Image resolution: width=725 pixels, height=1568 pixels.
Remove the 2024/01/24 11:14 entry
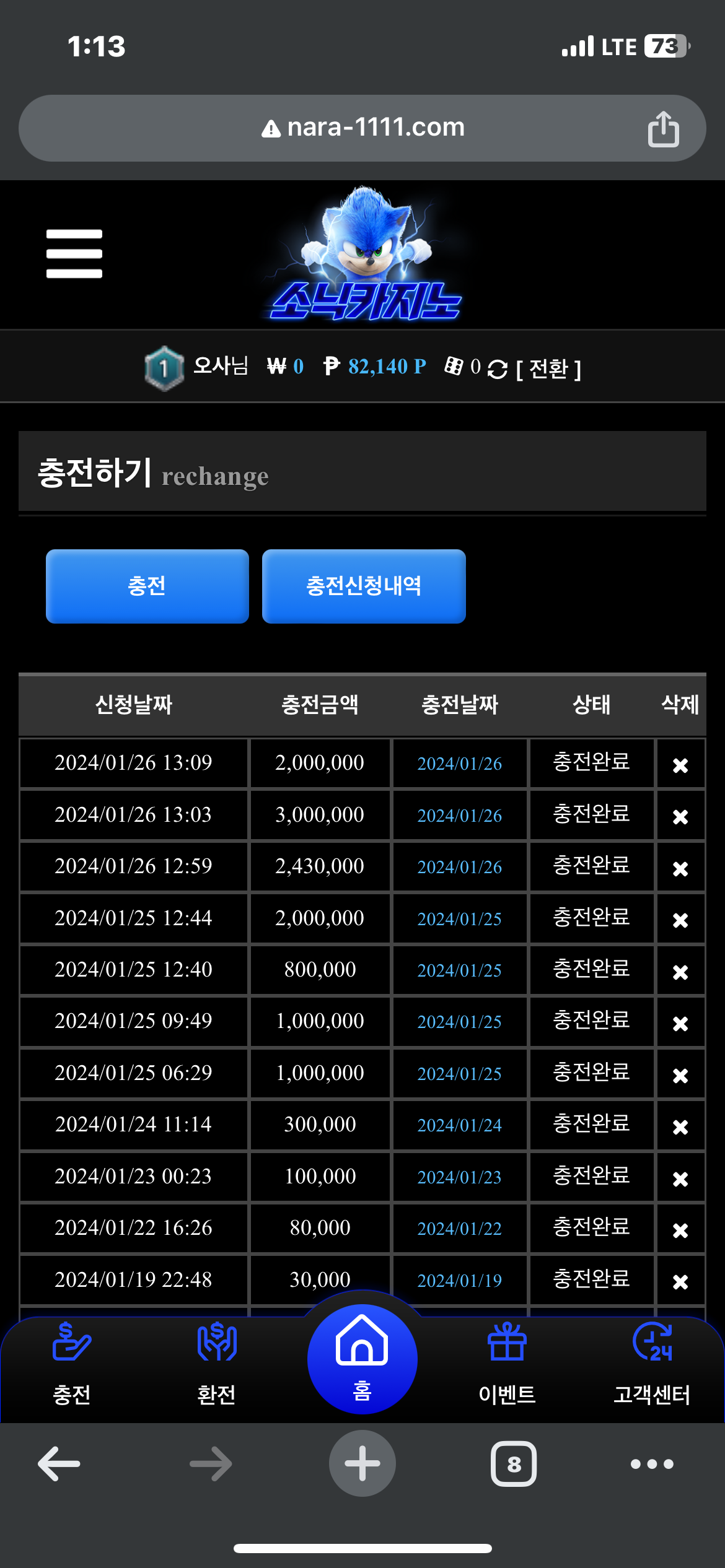click(680, 1127)
